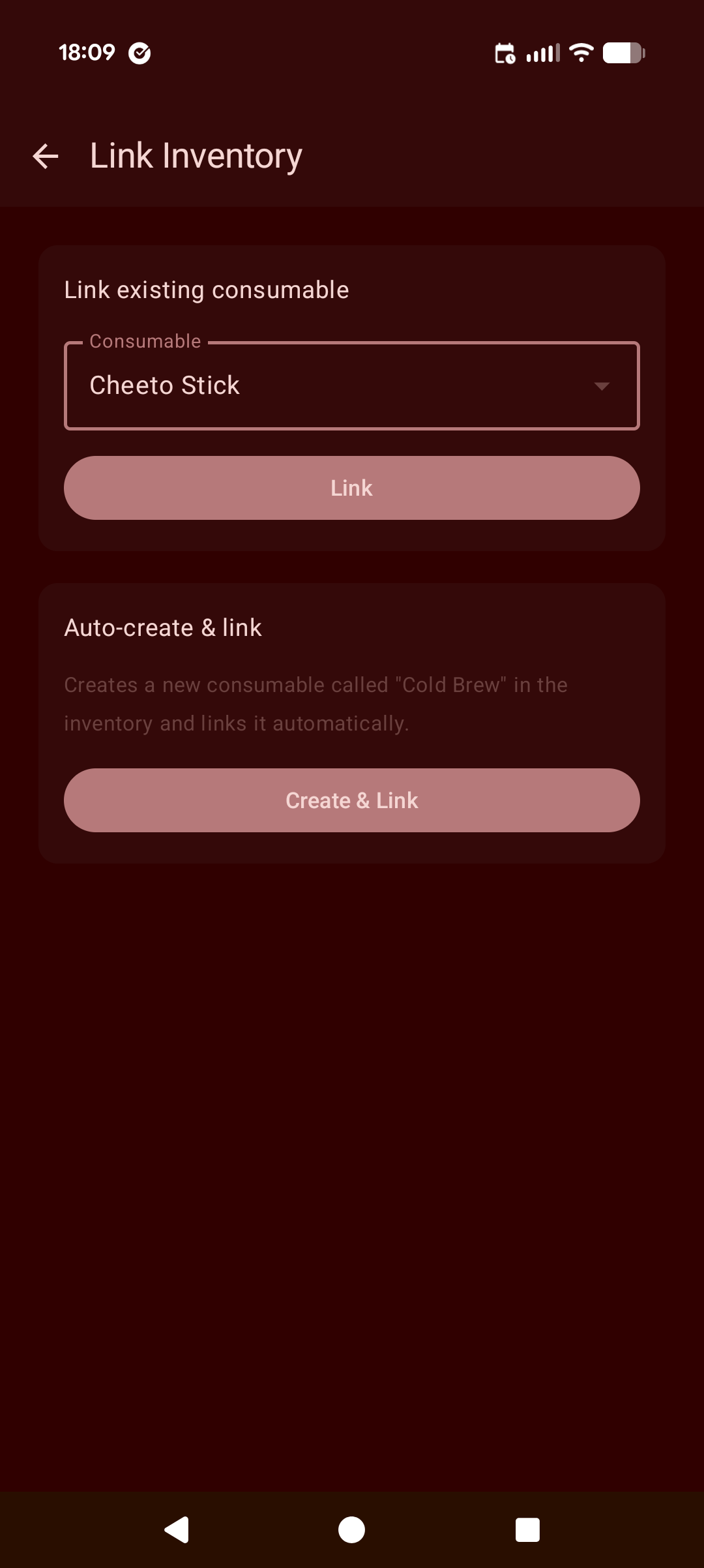704x1568 pixels.
Task: Open the Consumable dropdown
Action: click(352, 385)
